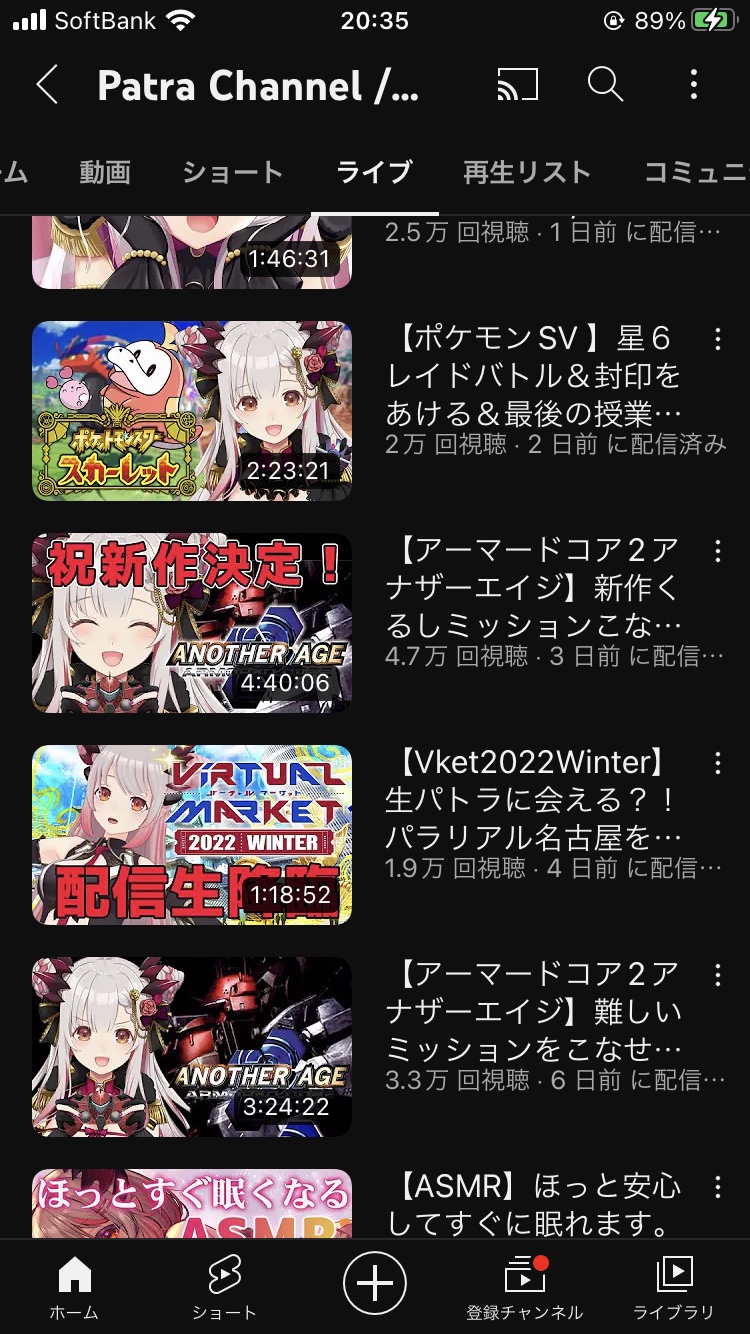
Task: Tap the create plus button
Action: (x=375, y=1282)
